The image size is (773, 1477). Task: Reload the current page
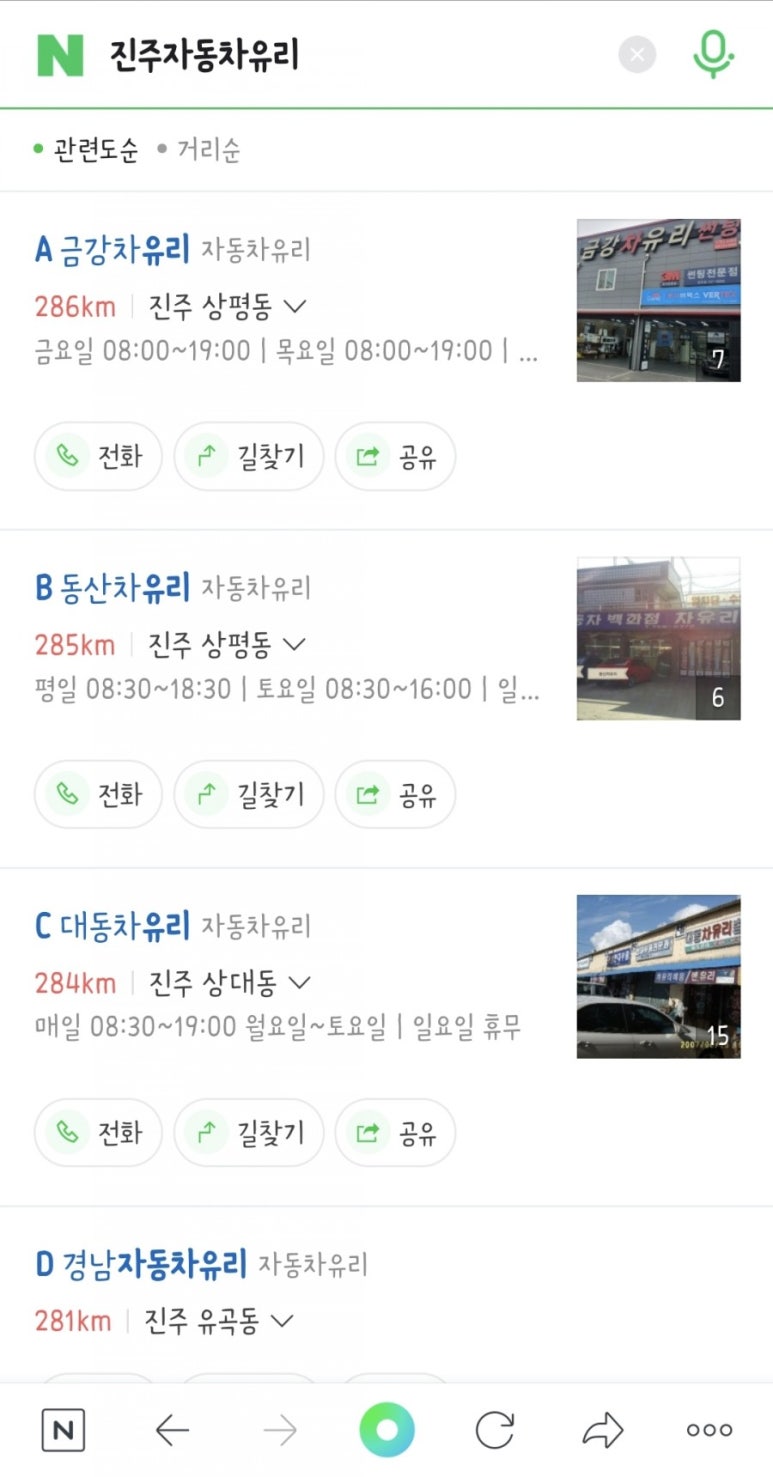(x=494, y=1431)
